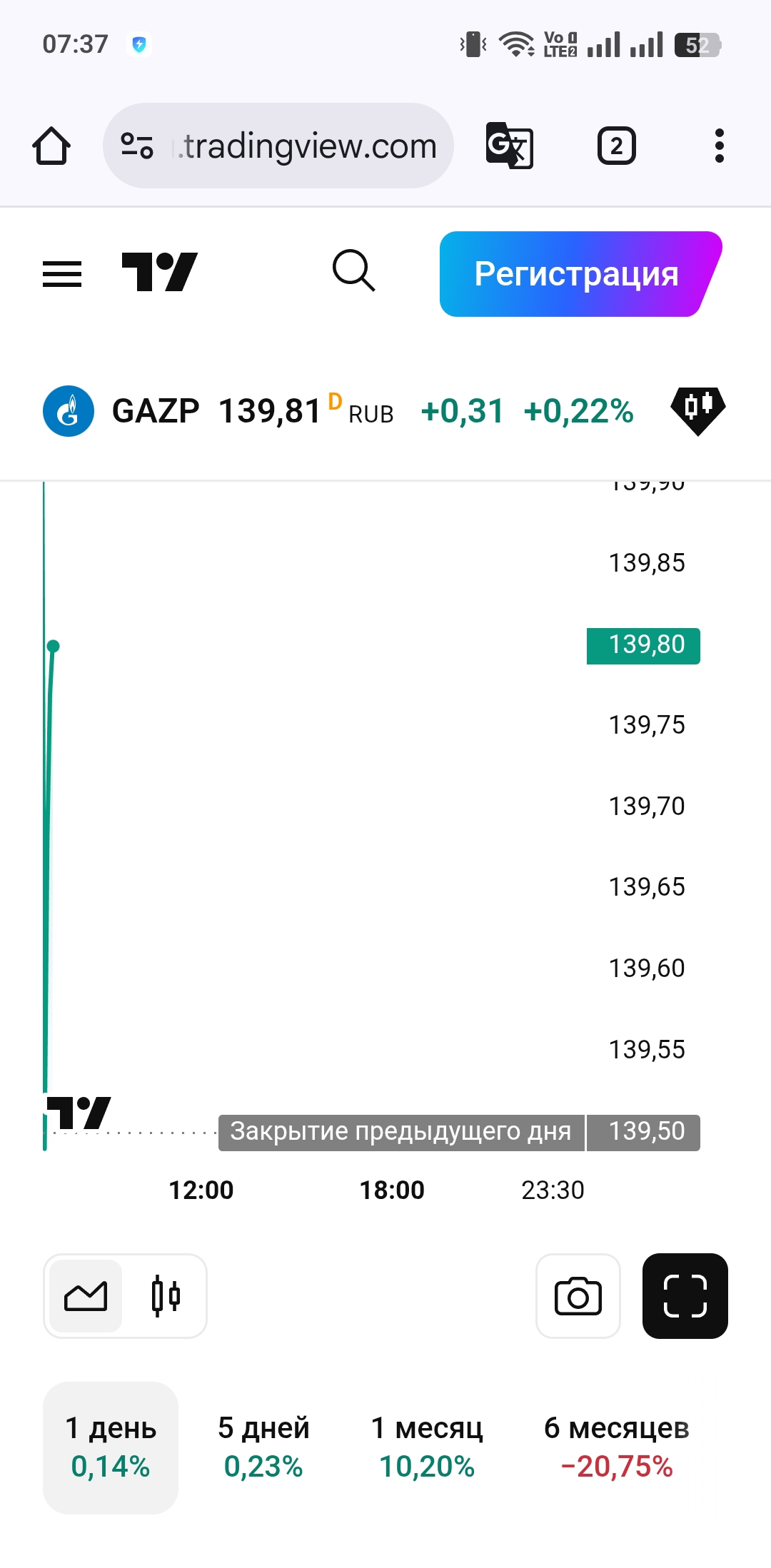Select the 1 день range
The height and width of the screenshot is (1568, 771).
pyautogui.click(x=111, y=1447)
